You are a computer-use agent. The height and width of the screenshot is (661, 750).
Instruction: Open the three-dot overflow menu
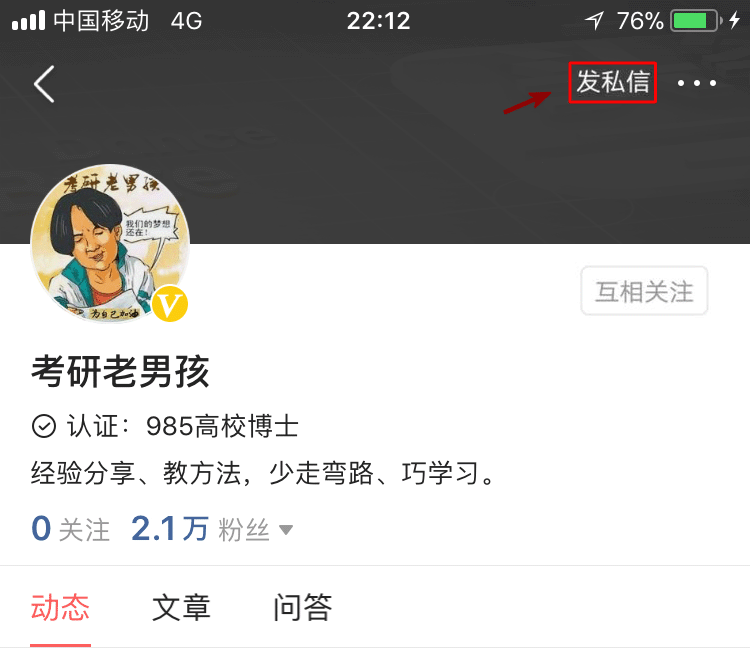697,84
